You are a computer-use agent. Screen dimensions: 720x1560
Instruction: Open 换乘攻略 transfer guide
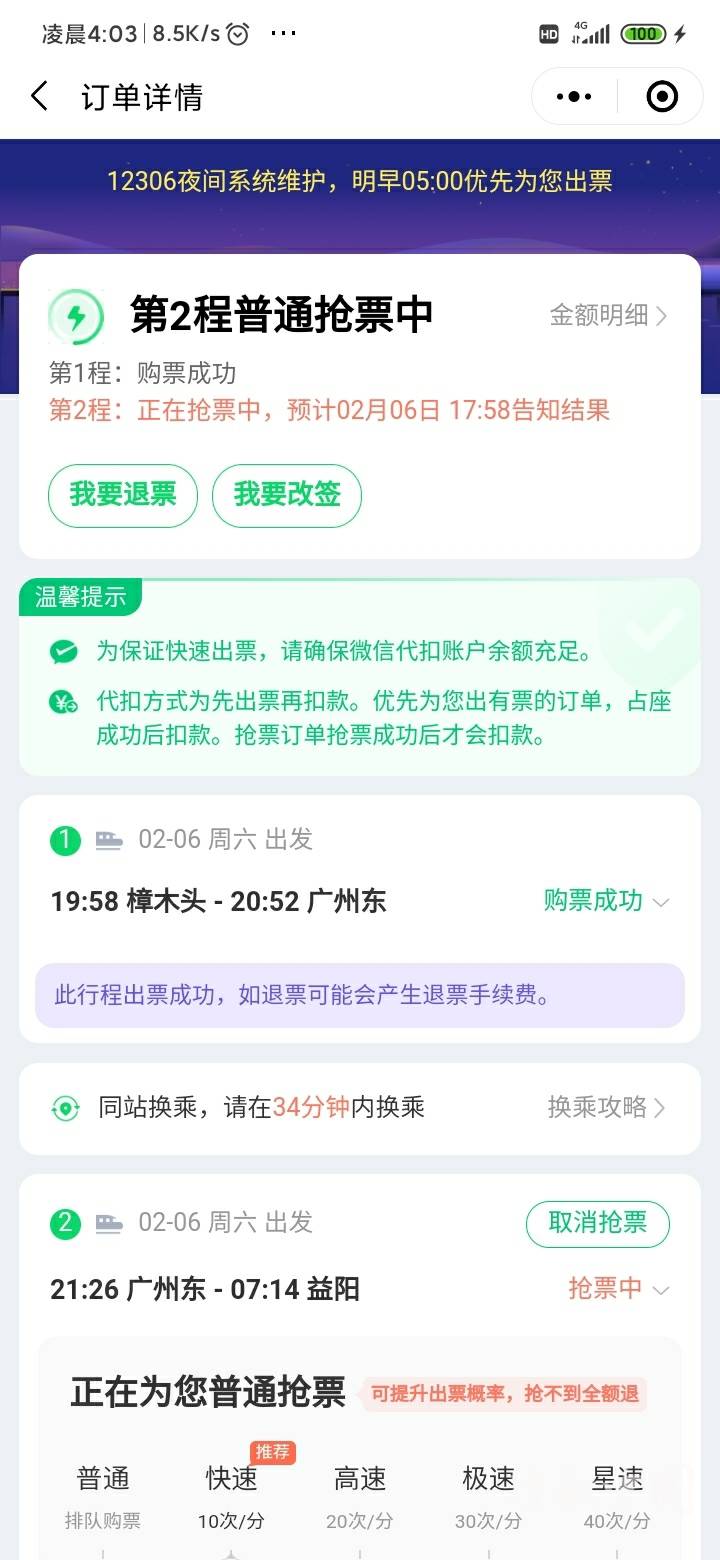coord(606,1107)
